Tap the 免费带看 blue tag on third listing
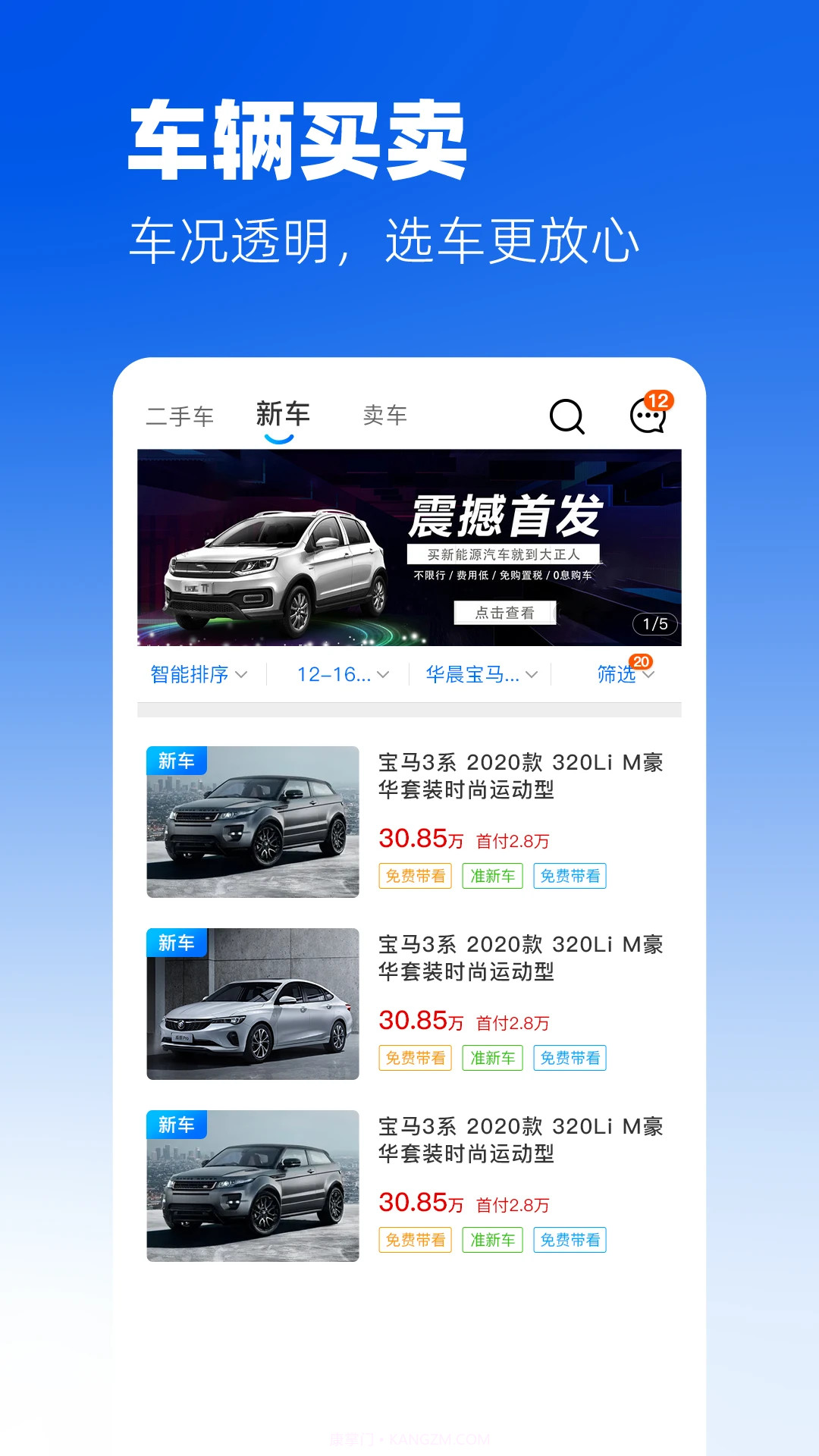 click(570, 1240)
